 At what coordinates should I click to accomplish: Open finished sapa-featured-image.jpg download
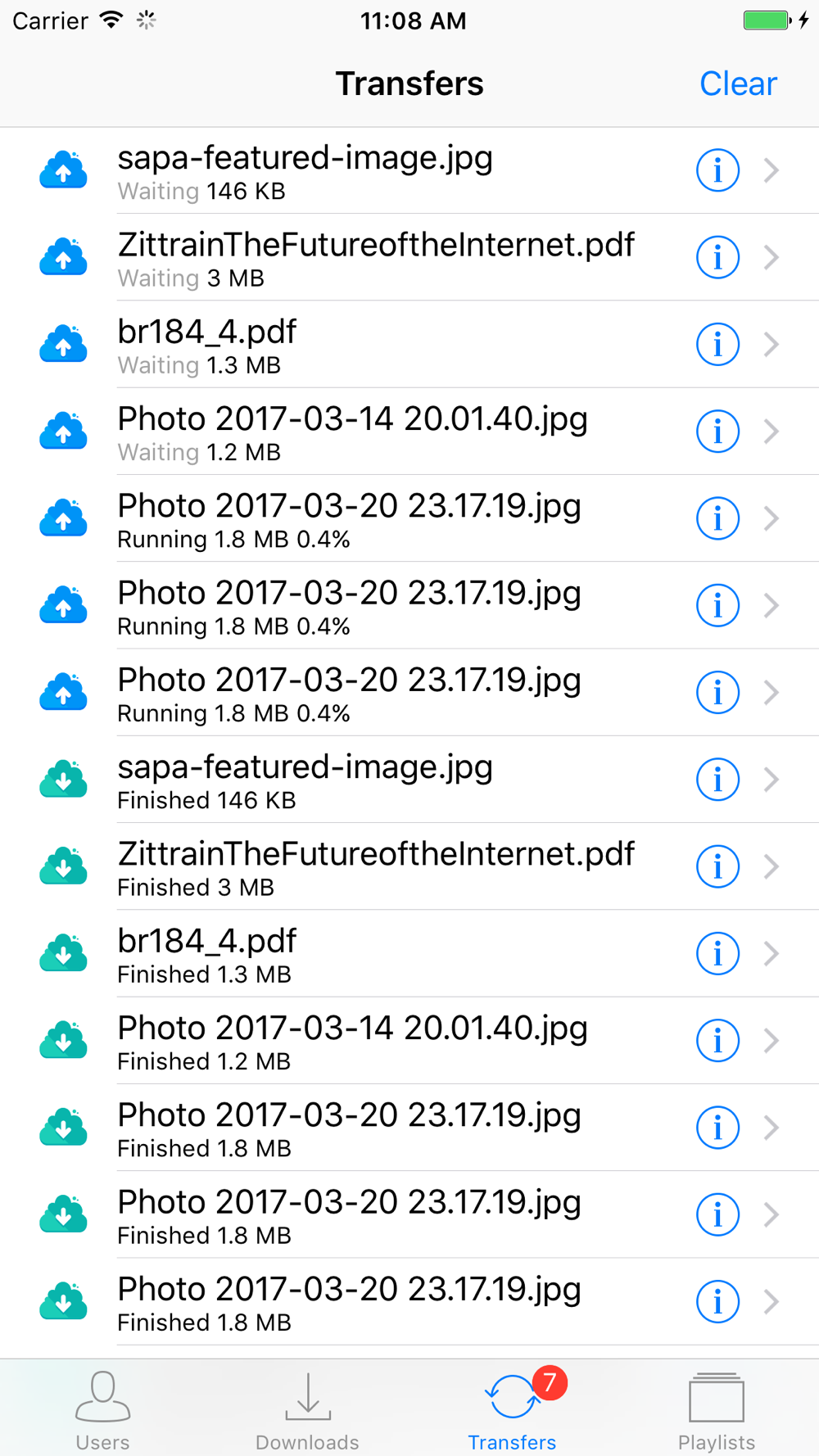pos(409,780)
